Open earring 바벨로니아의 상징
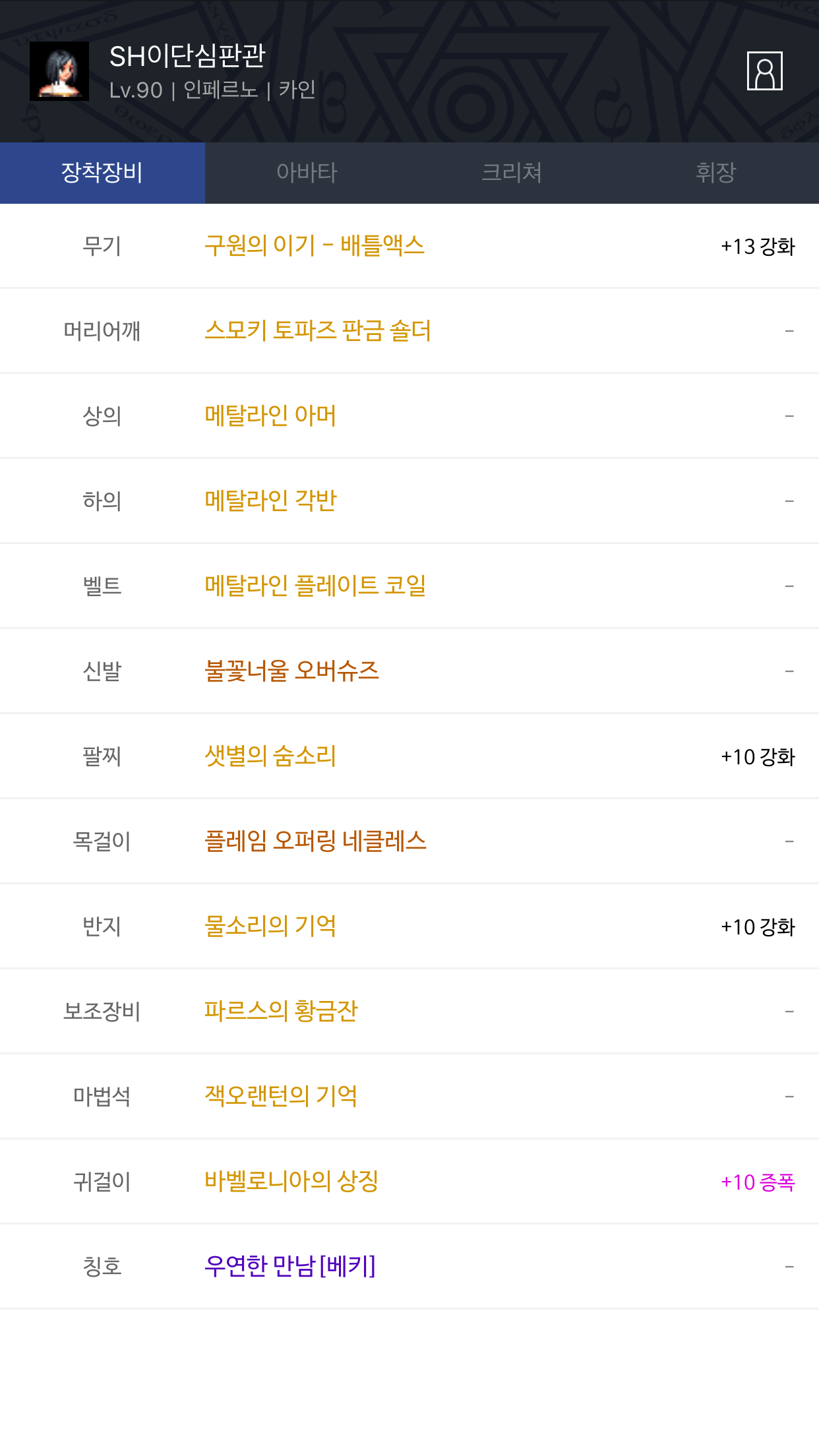819x1456 pixels. [291, 1181]
